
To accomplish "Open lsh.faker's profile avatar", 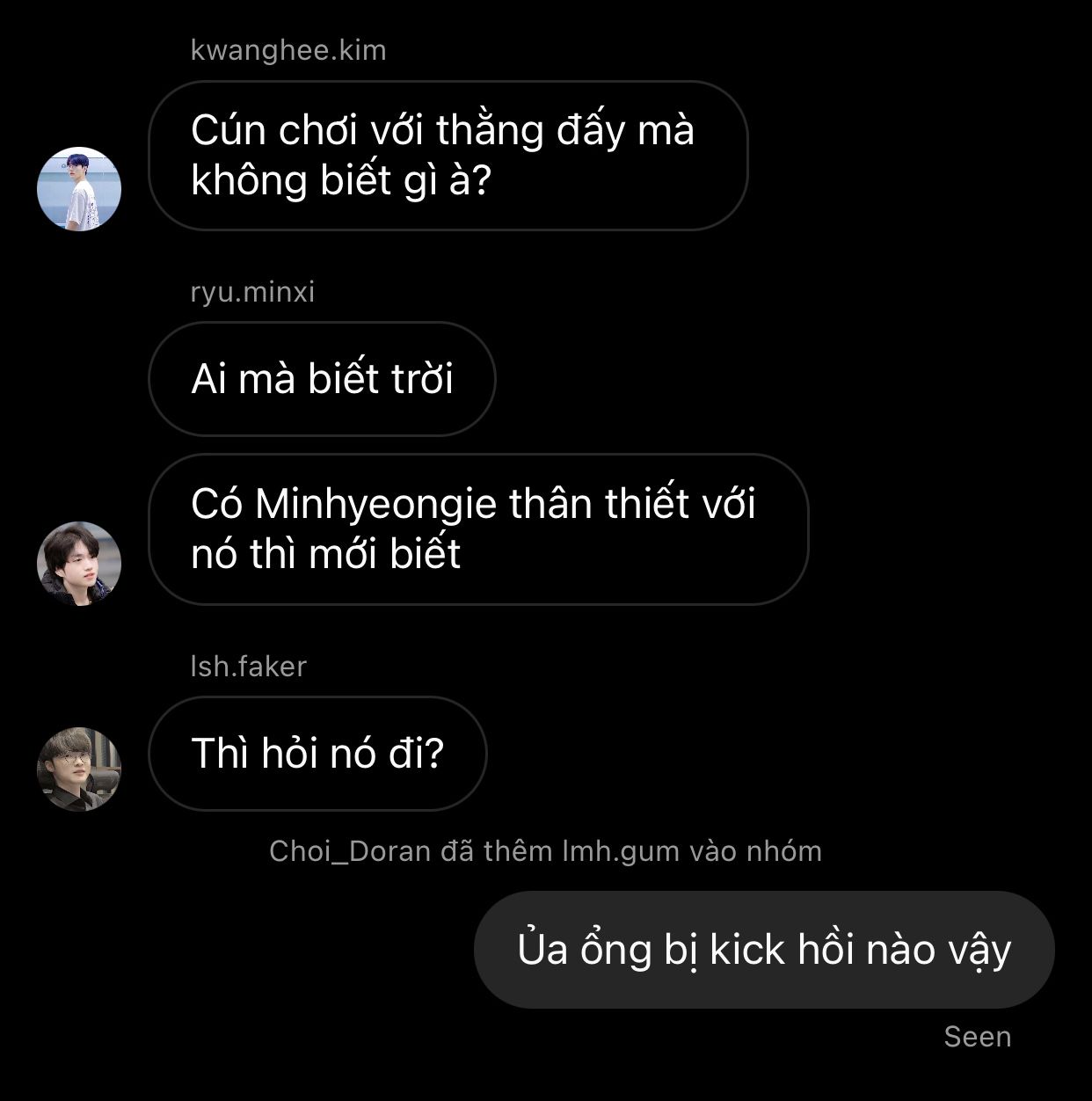I will pyautogui.click(x=79, y=769).
